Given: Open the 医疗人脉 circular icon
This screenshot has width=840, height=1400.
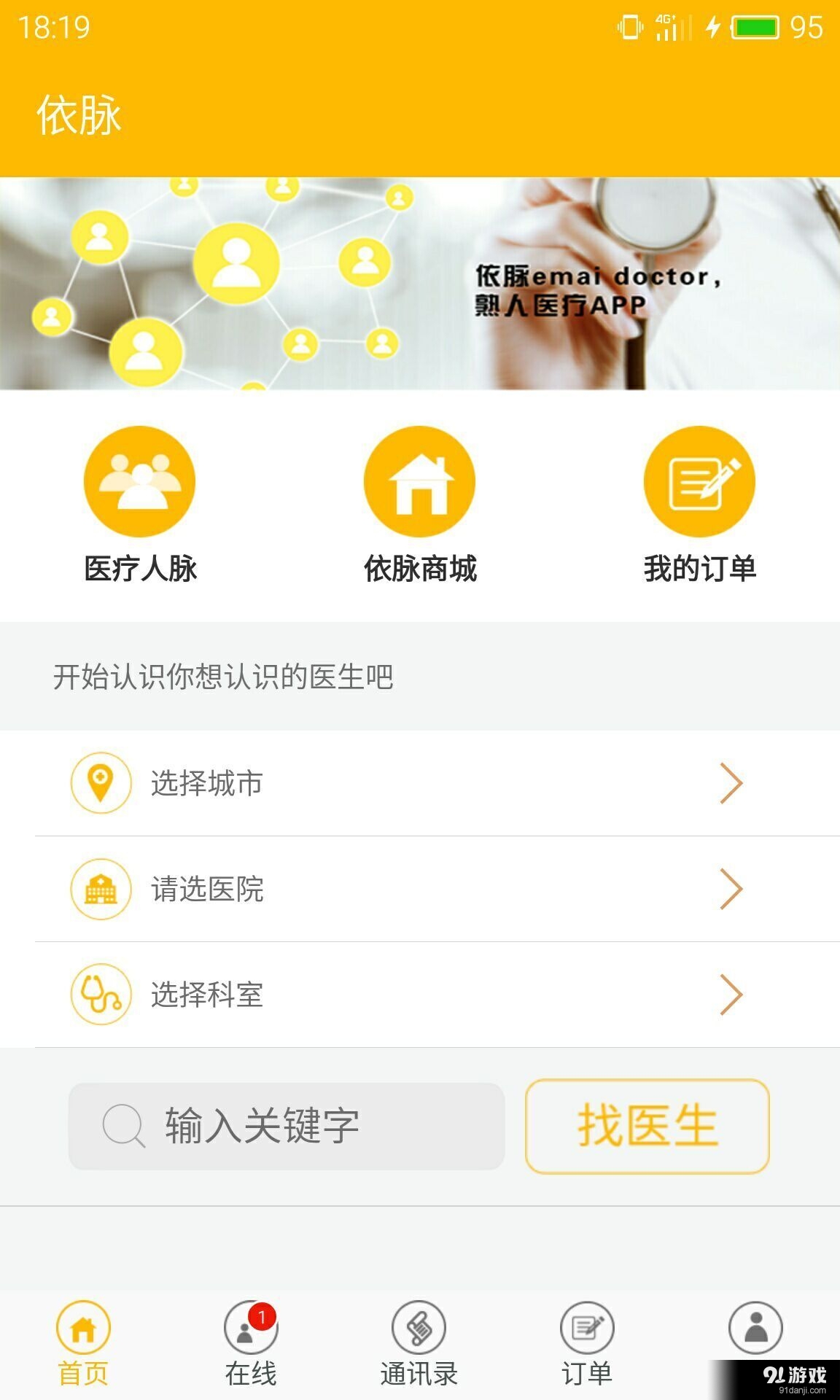Looking at the screenshot, I should tap(139, 481).
